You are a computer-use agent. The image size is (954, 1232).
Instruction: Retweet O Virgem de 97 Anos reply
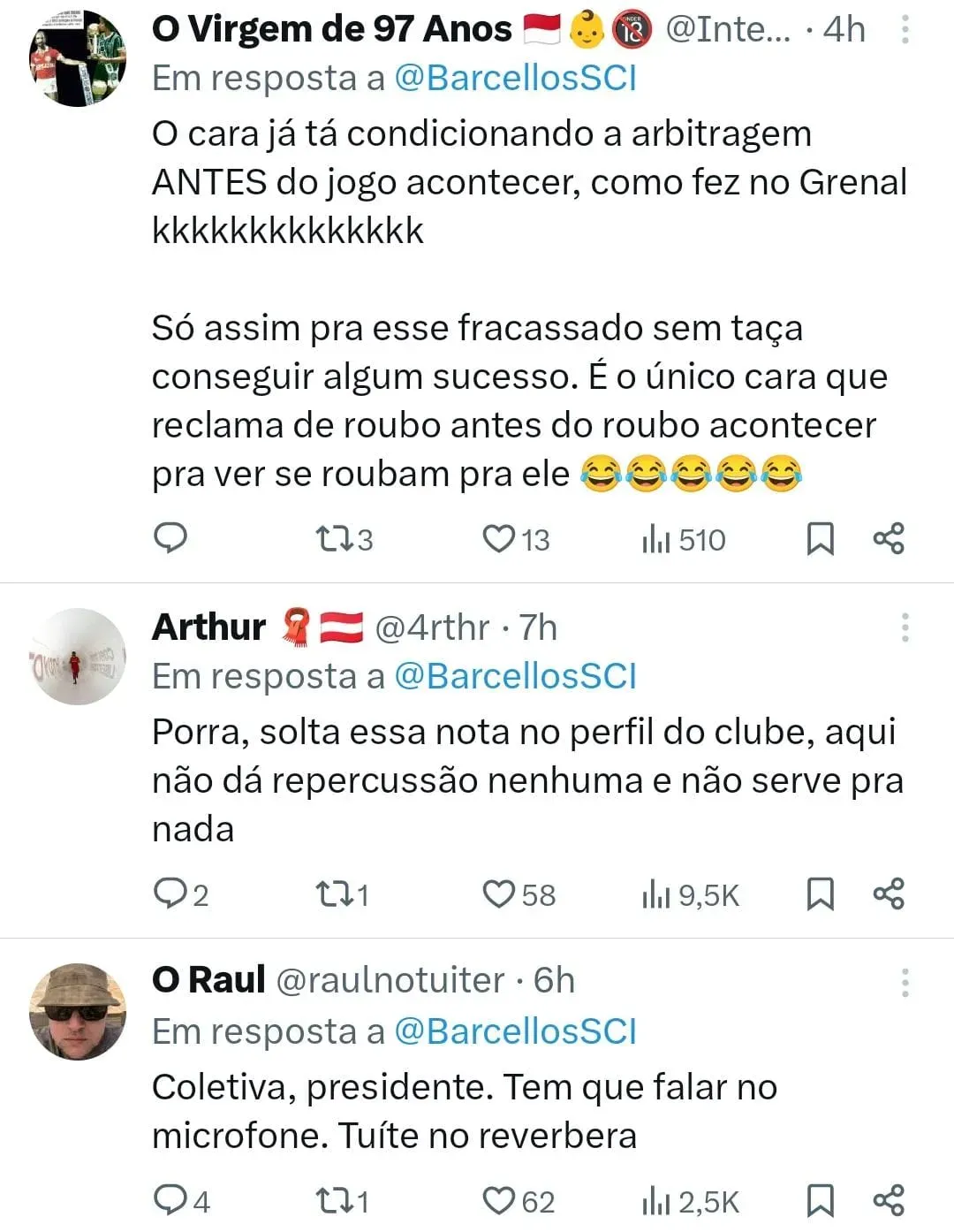332,538
